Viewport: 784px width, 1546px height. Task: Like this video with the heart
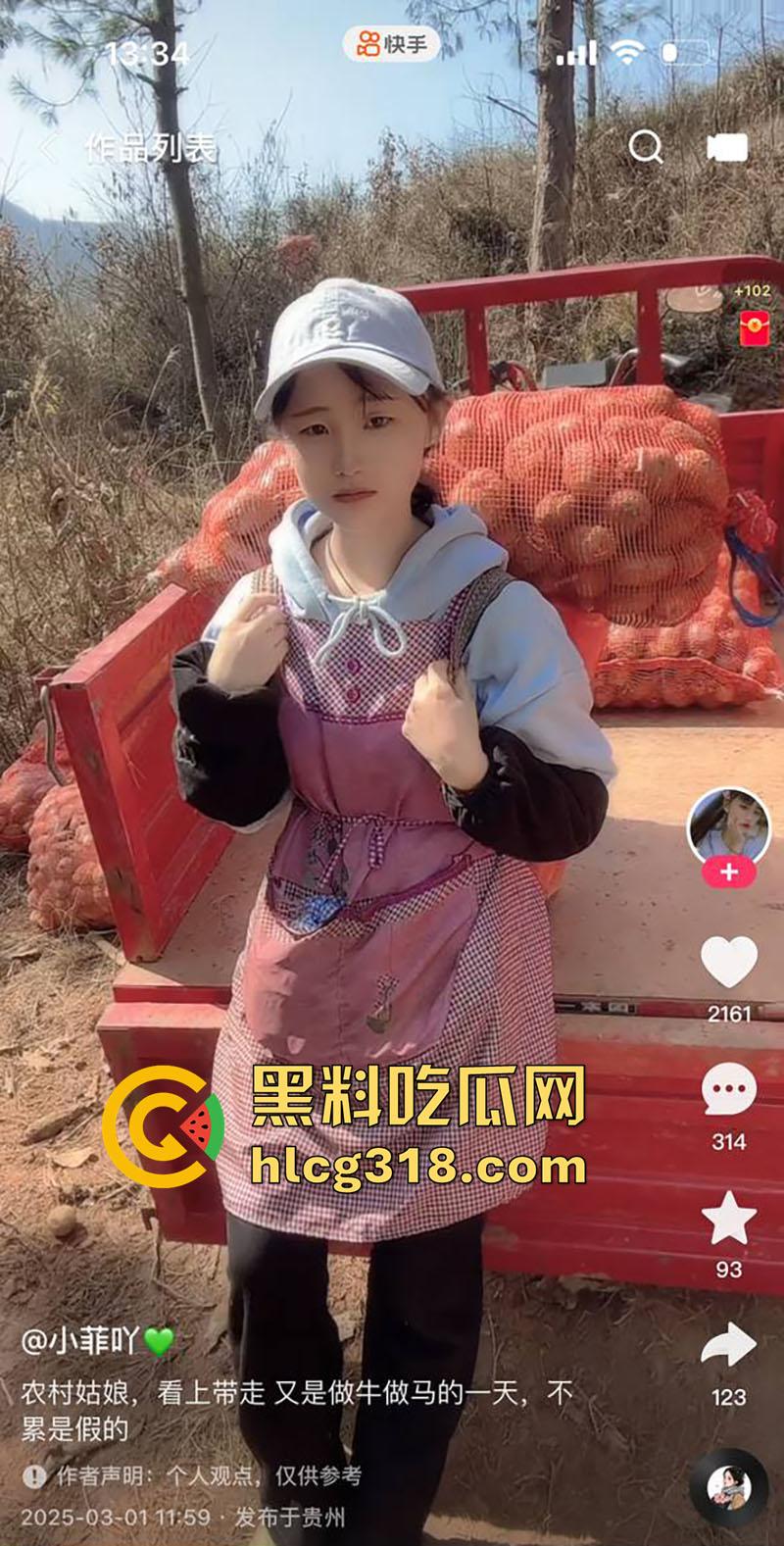click(x=729, y=962)
